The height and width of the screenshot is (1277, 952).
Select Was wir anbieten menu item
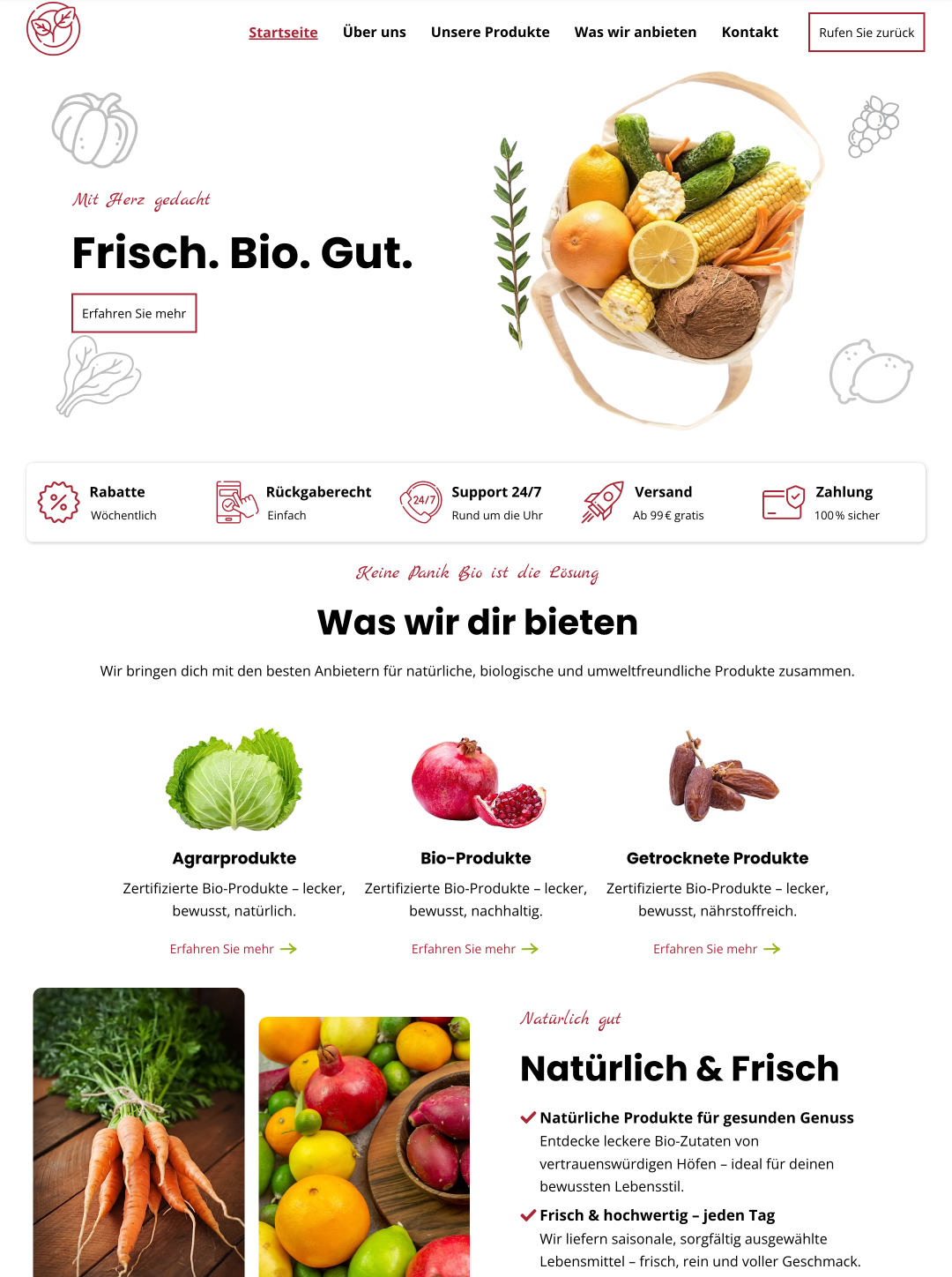click(x=635, y=33)
